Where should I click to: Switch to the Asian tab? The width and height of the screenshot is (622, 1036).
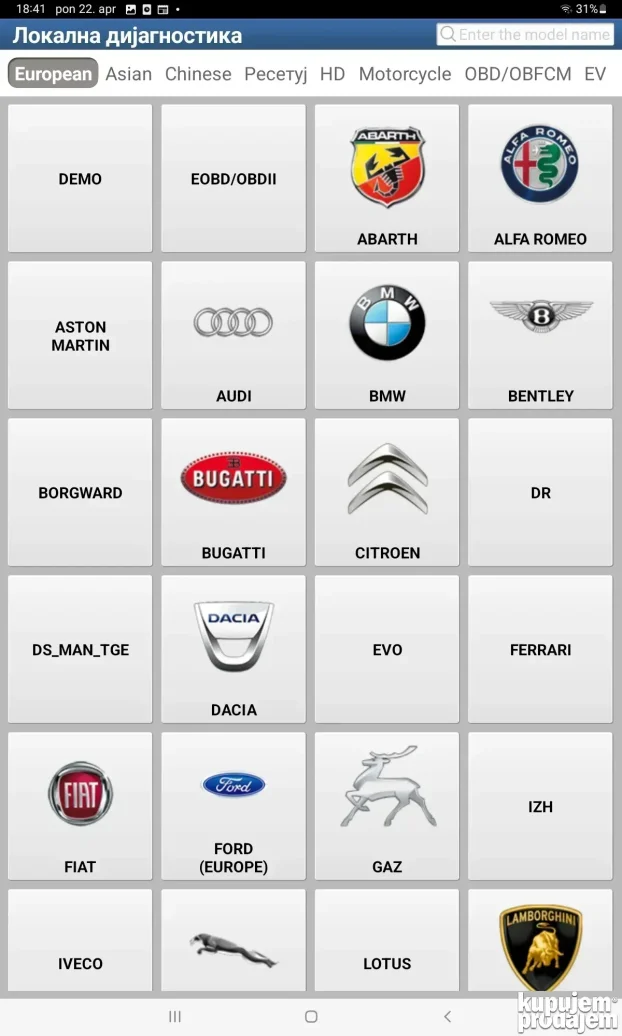point(128,74)
